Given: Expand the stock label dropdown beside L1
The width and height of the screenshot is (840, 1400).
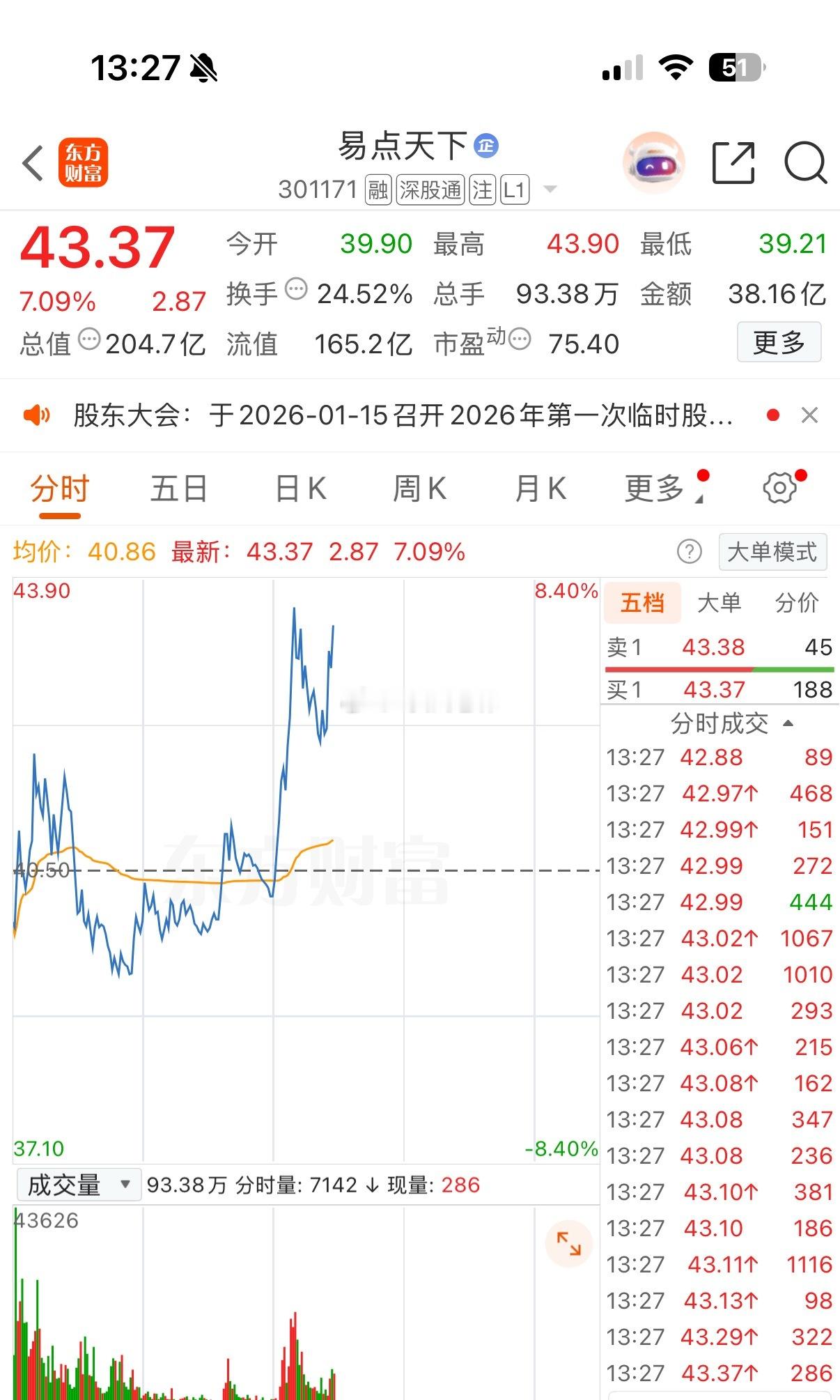Looking at the screenshot, I should [x=550, y=189].
